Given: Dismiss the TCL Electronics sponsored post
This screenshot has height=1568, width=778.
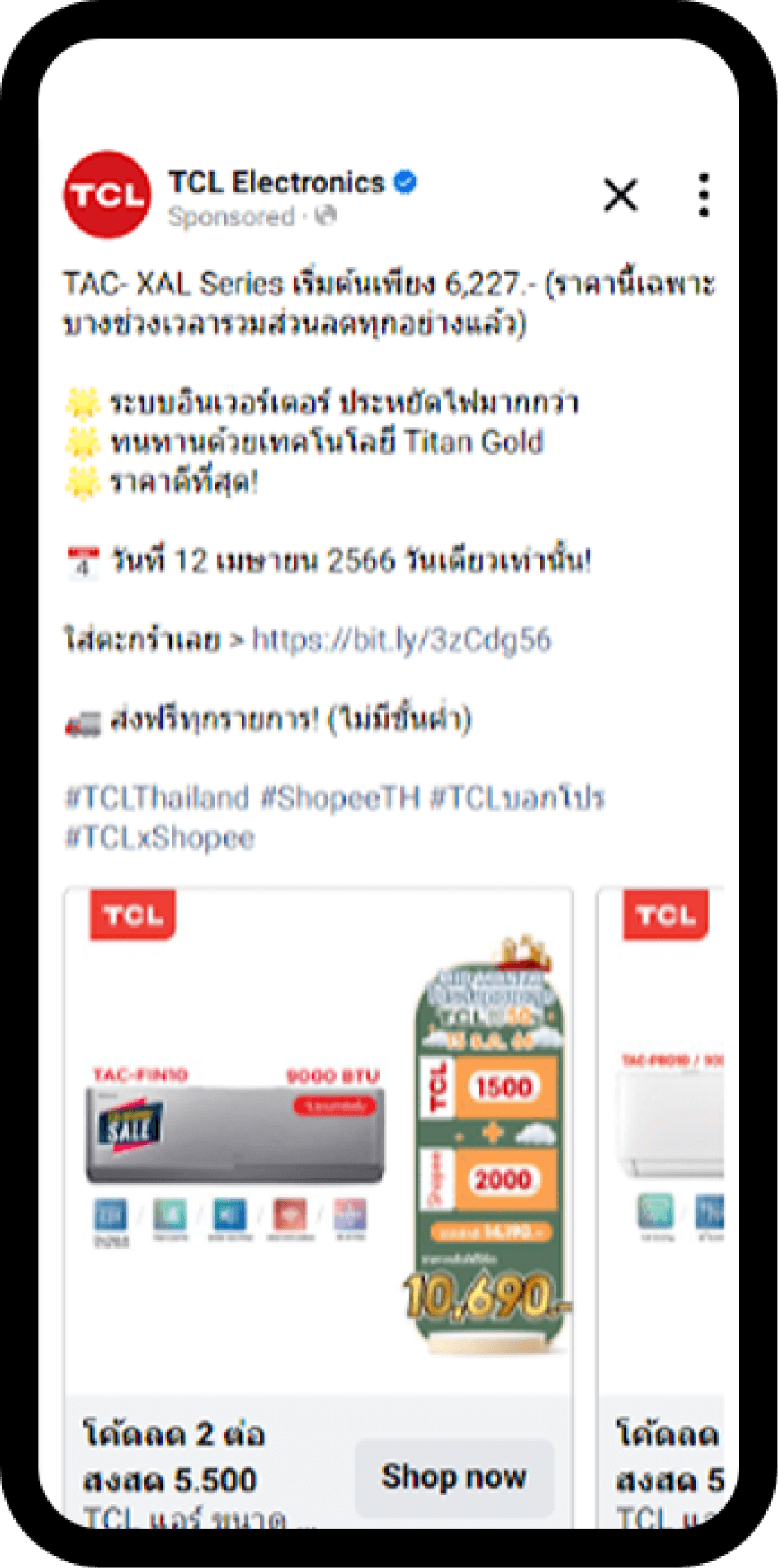Looking at the screenshot, I should pyautogui.click(x=620, y=196).
